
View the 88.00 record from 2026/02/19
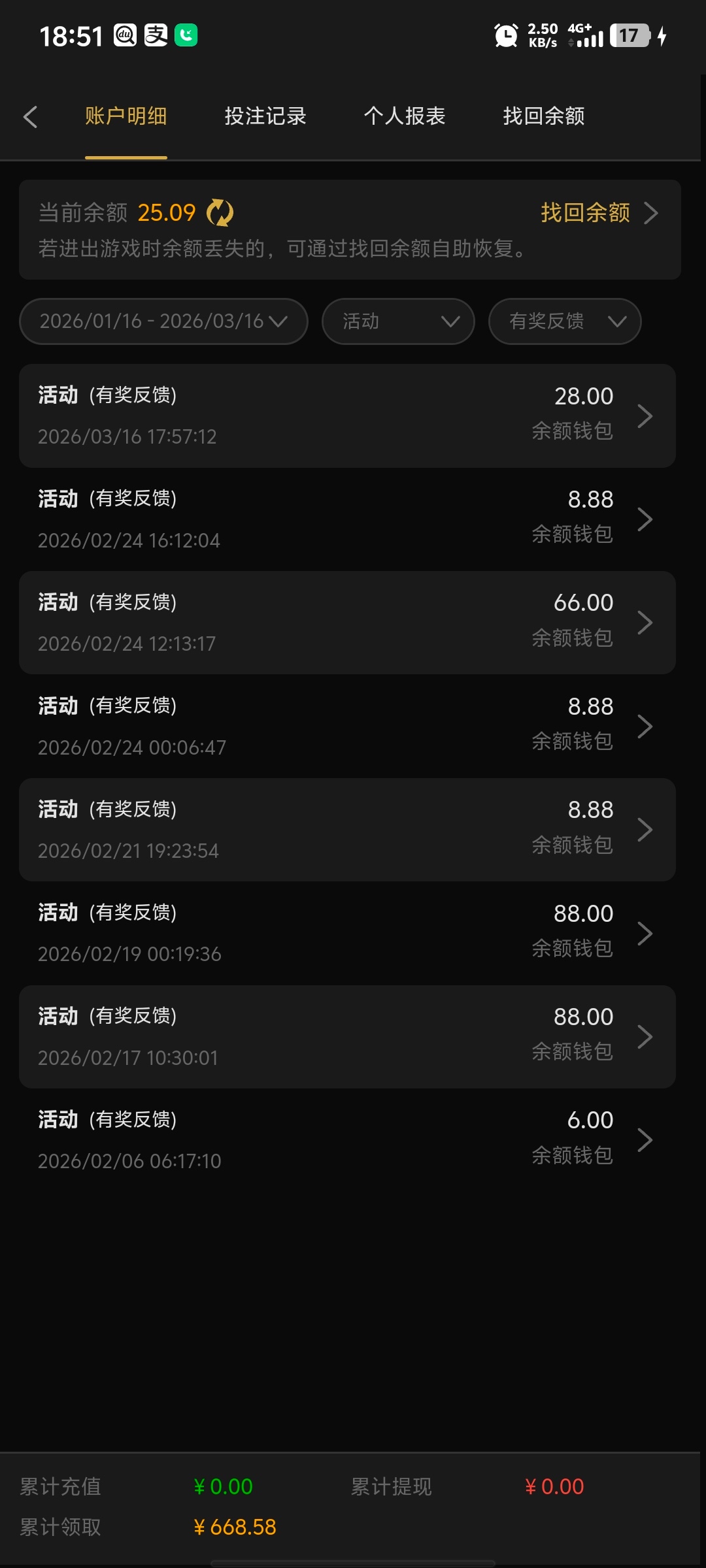347,933
